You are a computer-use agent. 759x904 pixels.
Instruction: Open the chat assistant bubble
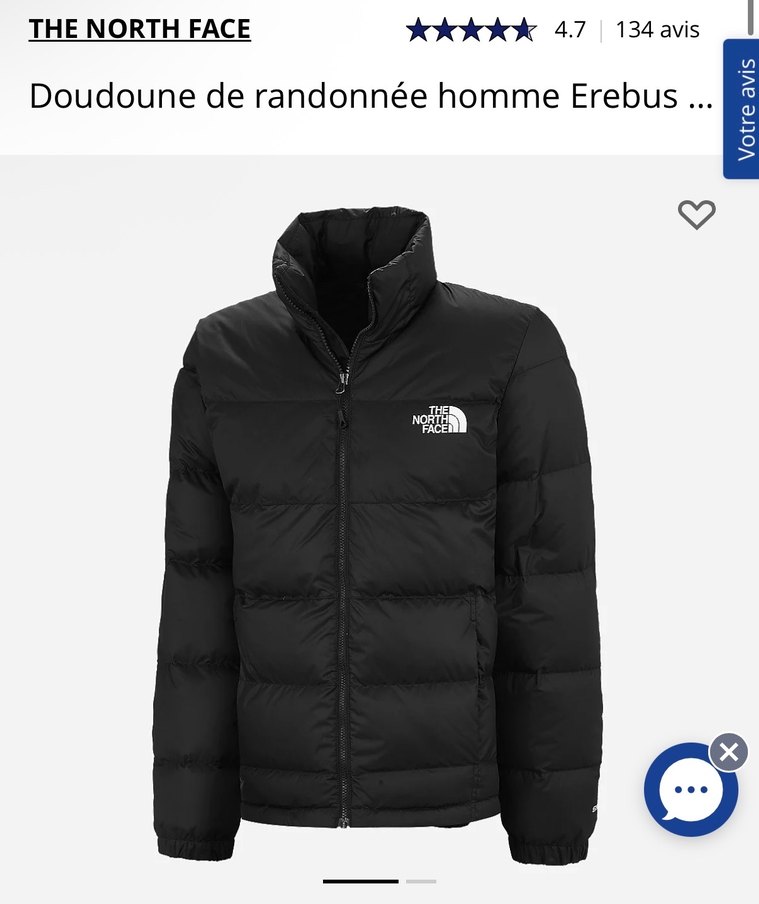tap(690, 791)
